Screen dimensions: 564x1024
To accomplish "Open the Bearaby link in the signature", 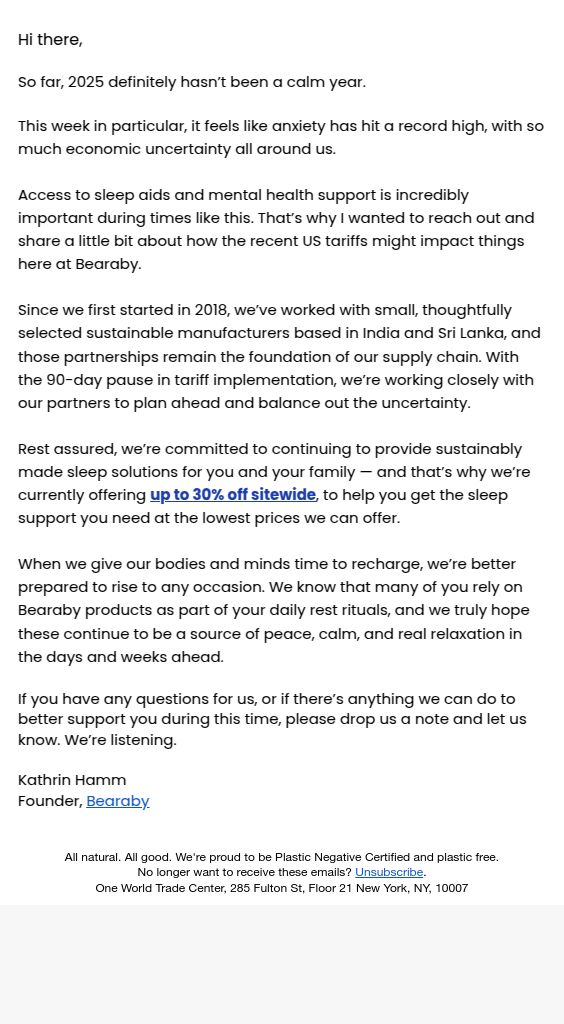I will point(118,801).
